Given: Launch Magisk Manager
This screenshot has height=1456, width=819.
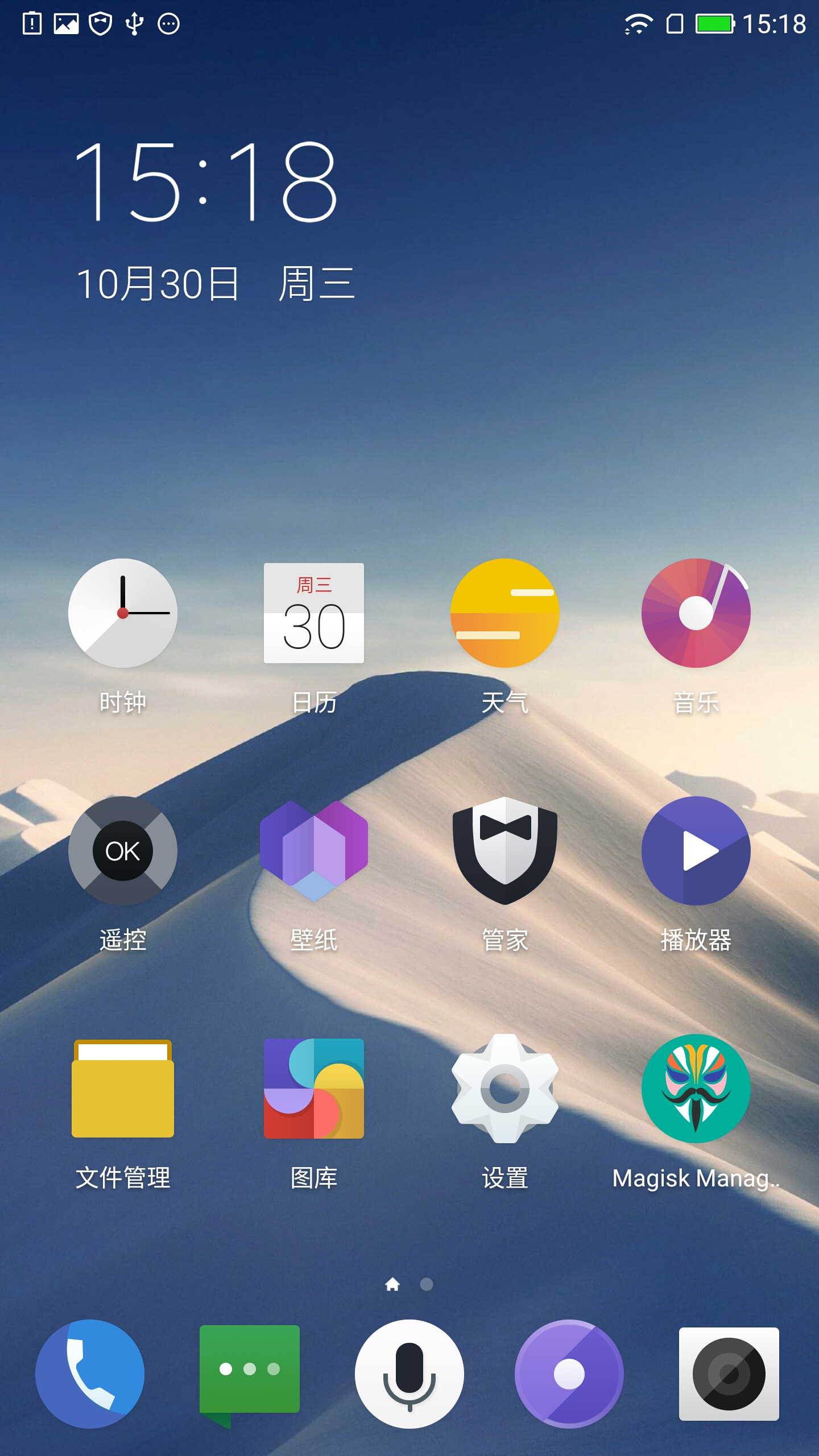Looking at the screenshot, I should tap(696, 1089).
